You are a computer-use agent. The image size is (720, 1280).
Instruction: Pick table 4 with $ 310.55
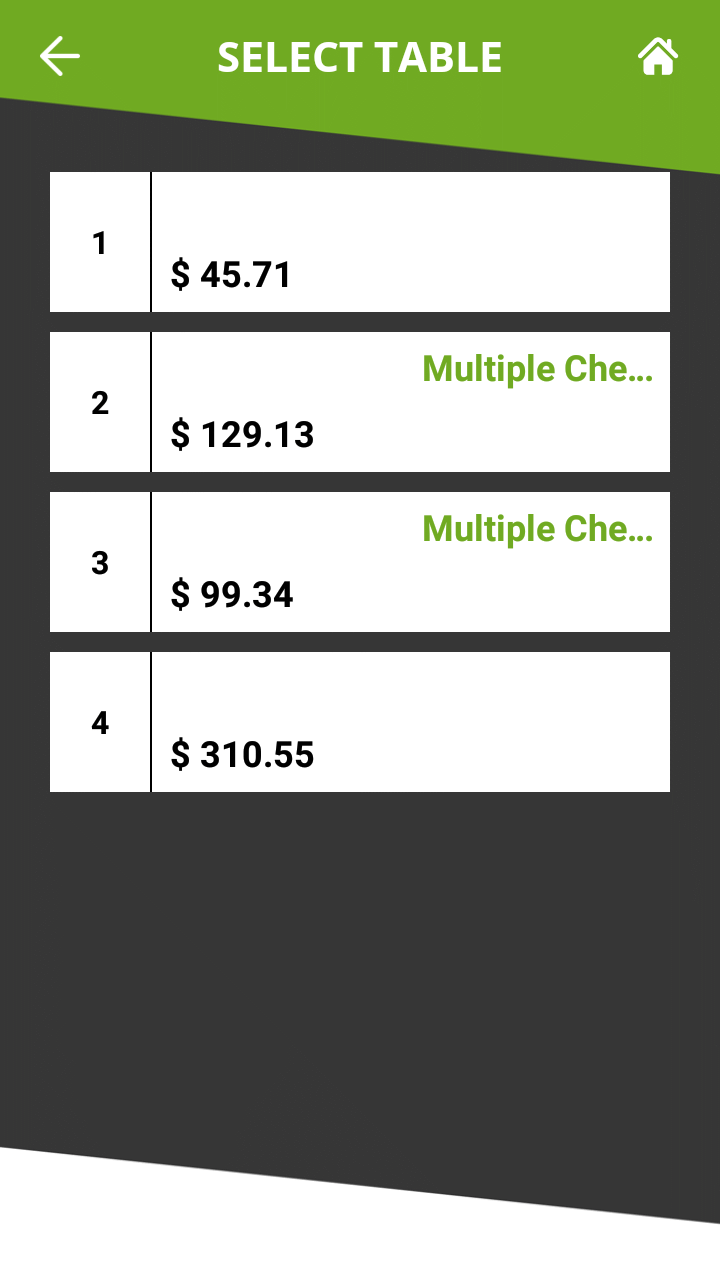[x=360, y=722]
